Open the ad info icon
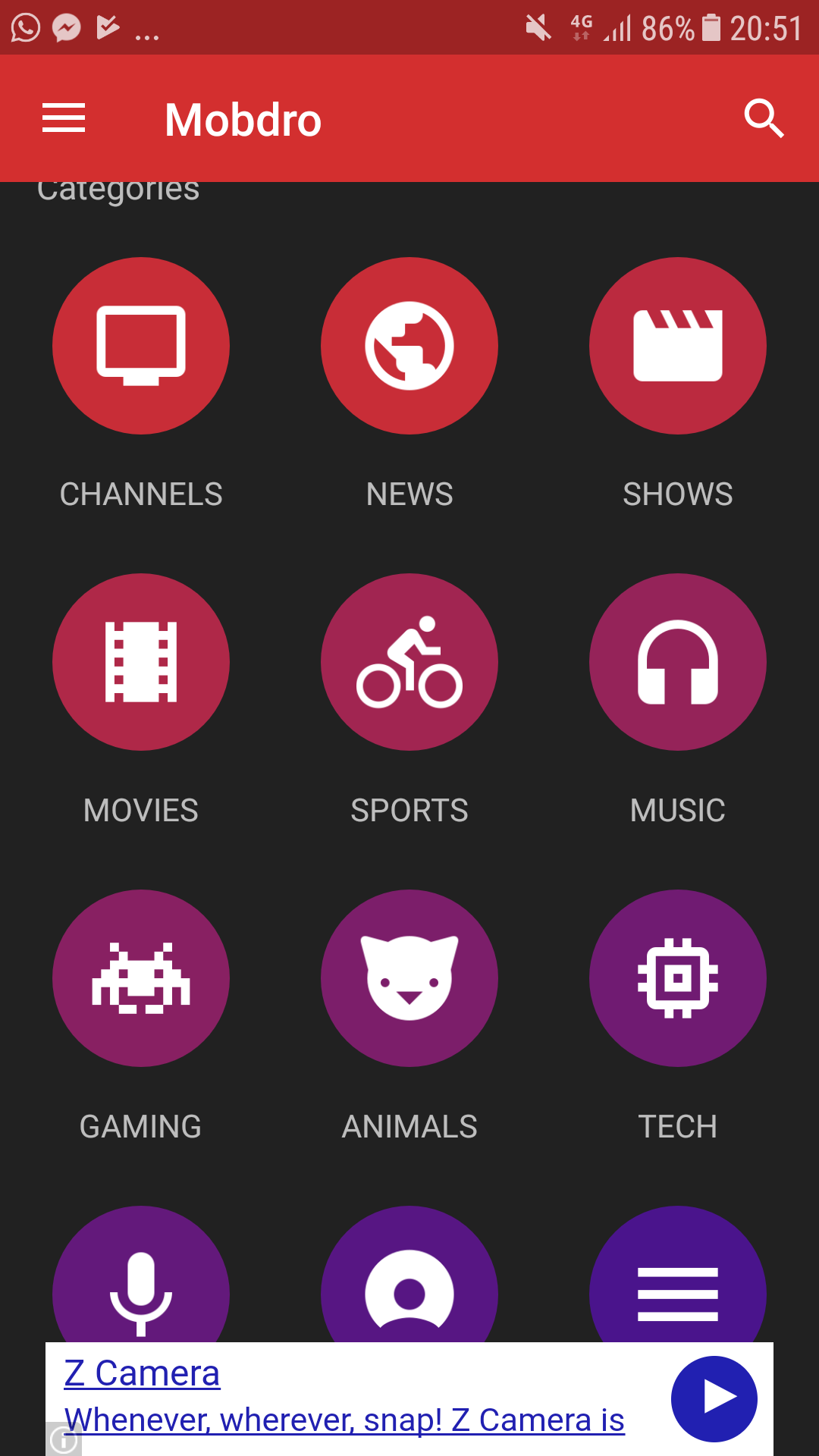This screenshot has width=819, height=1456. pyautogui.click(x=64, y=1439)
